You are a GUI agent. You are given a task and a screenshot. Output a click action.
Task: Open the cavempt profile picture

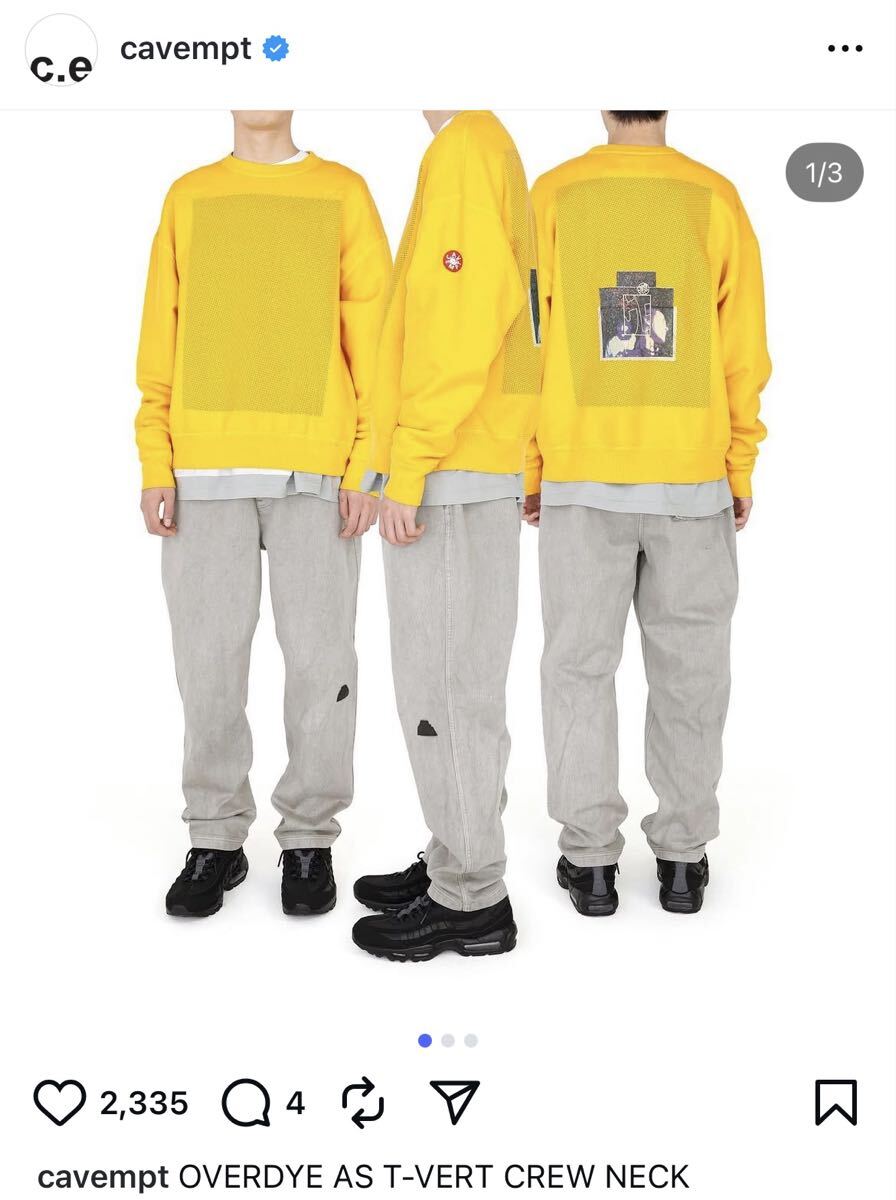coord(61,51)
